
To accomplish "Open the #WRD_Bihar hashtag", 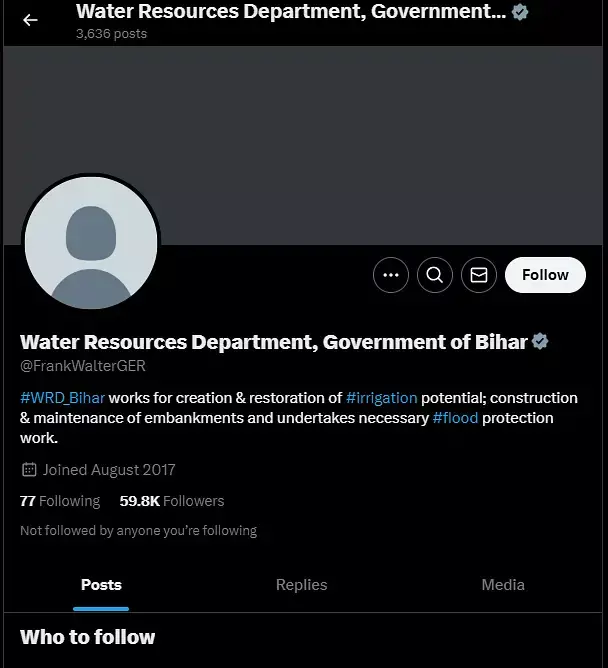I will 62,398.
